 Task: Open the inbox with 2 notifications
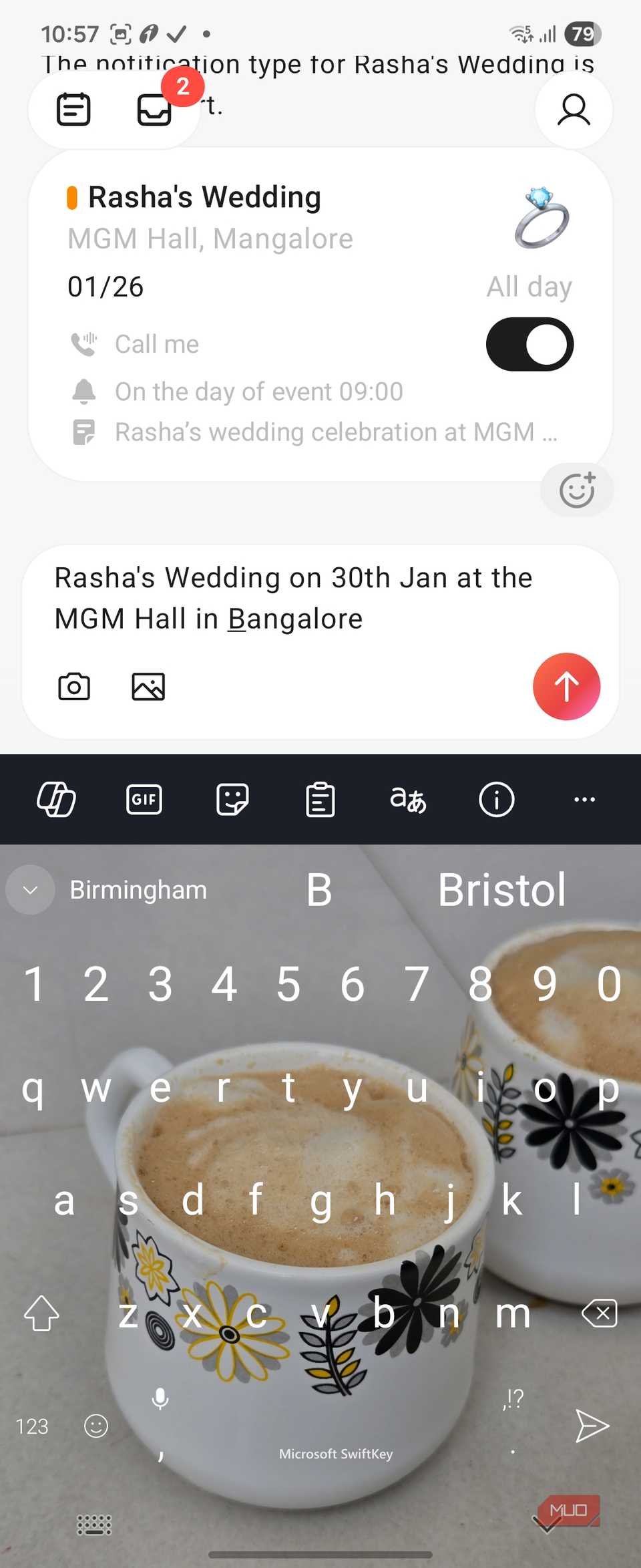tap(155, 110)
